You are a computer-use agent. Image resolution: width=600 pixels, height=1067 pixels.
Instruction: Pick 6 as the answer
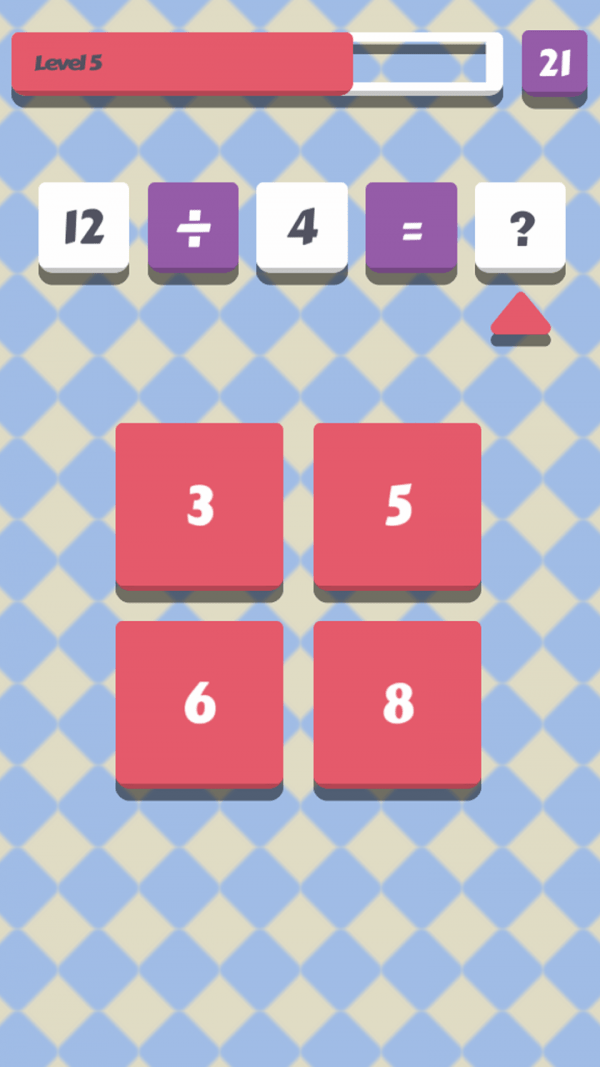tap(199, 703)
